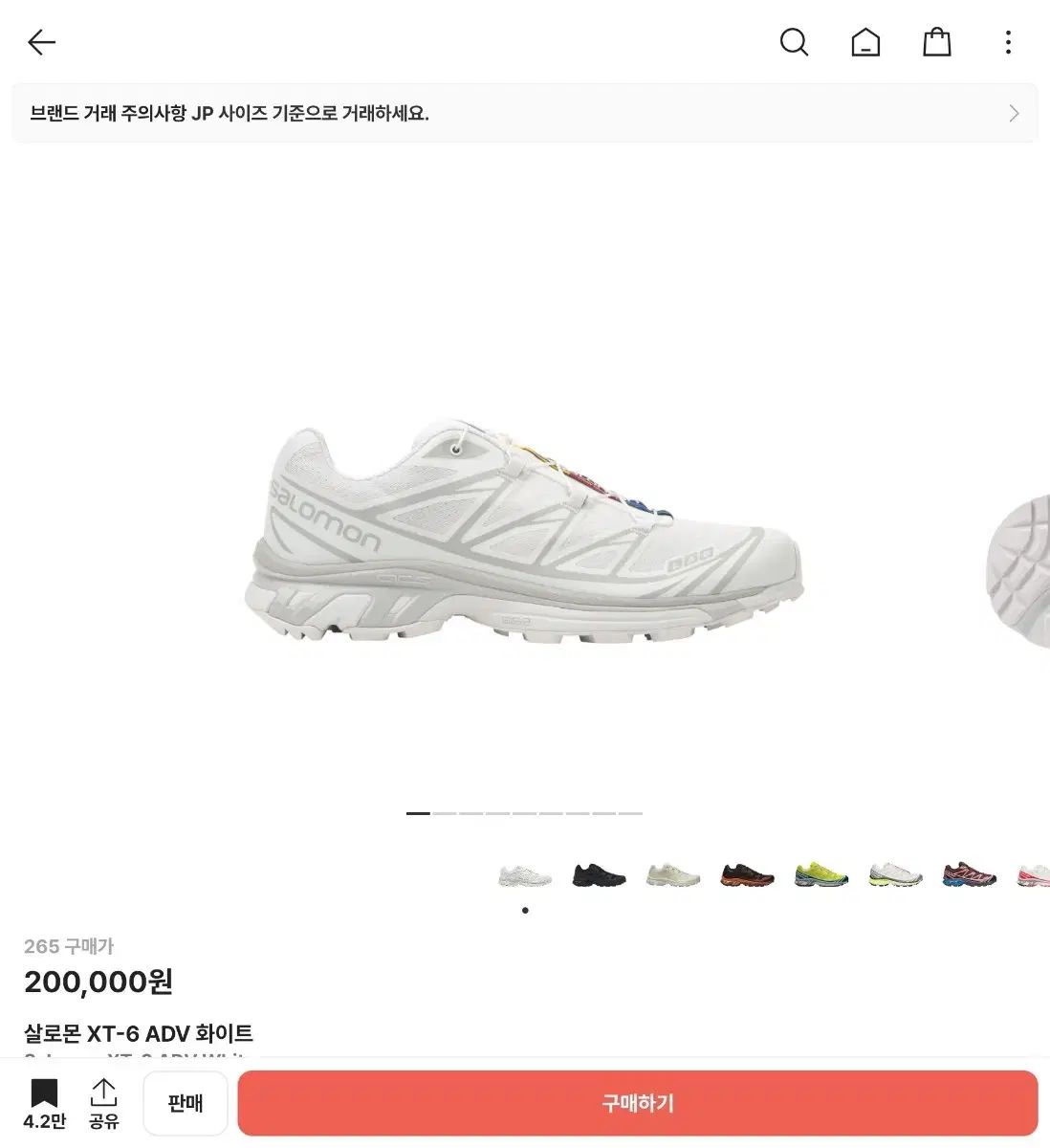Tap the red 구매하기 buy button

click(637, 1103)
